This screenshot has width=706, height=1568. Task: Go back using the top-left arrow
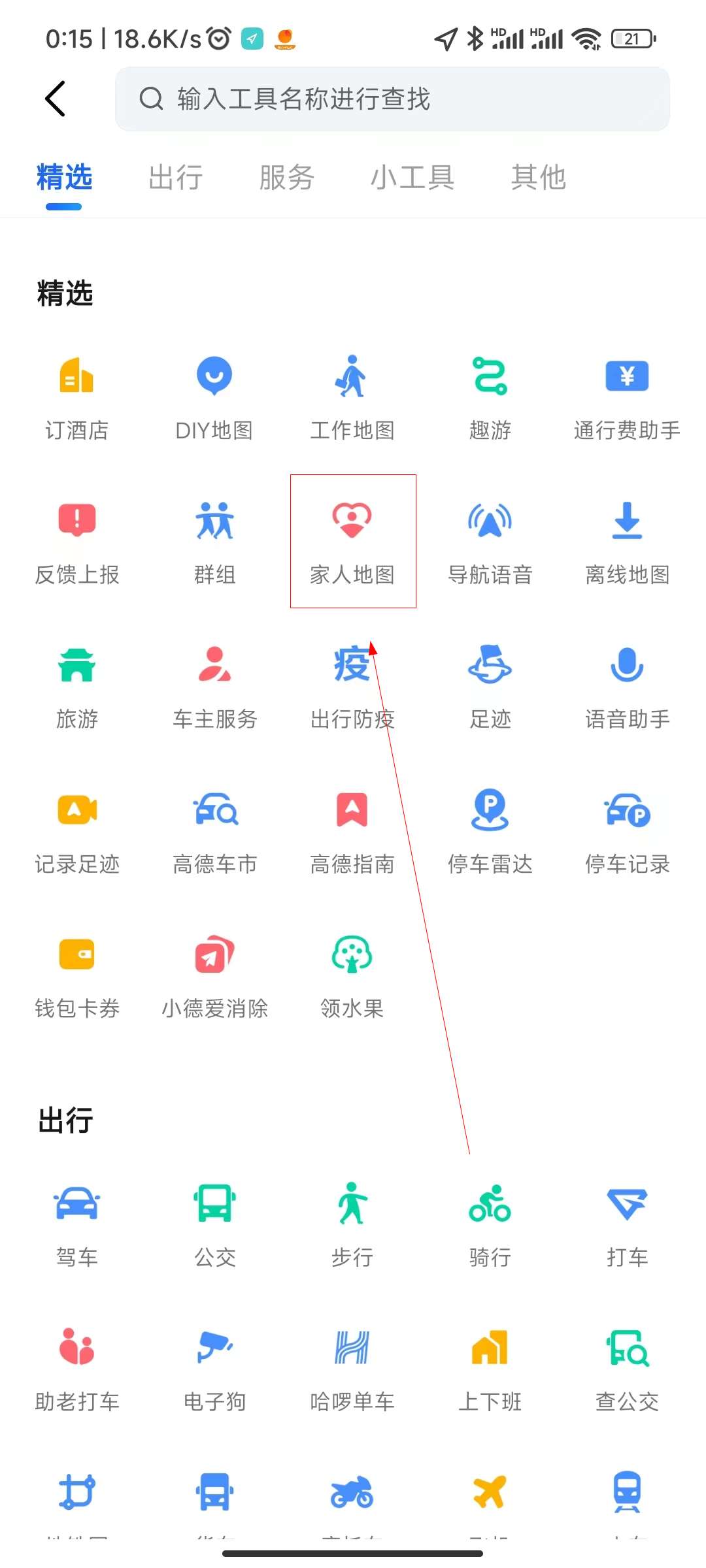pos(56,99)
